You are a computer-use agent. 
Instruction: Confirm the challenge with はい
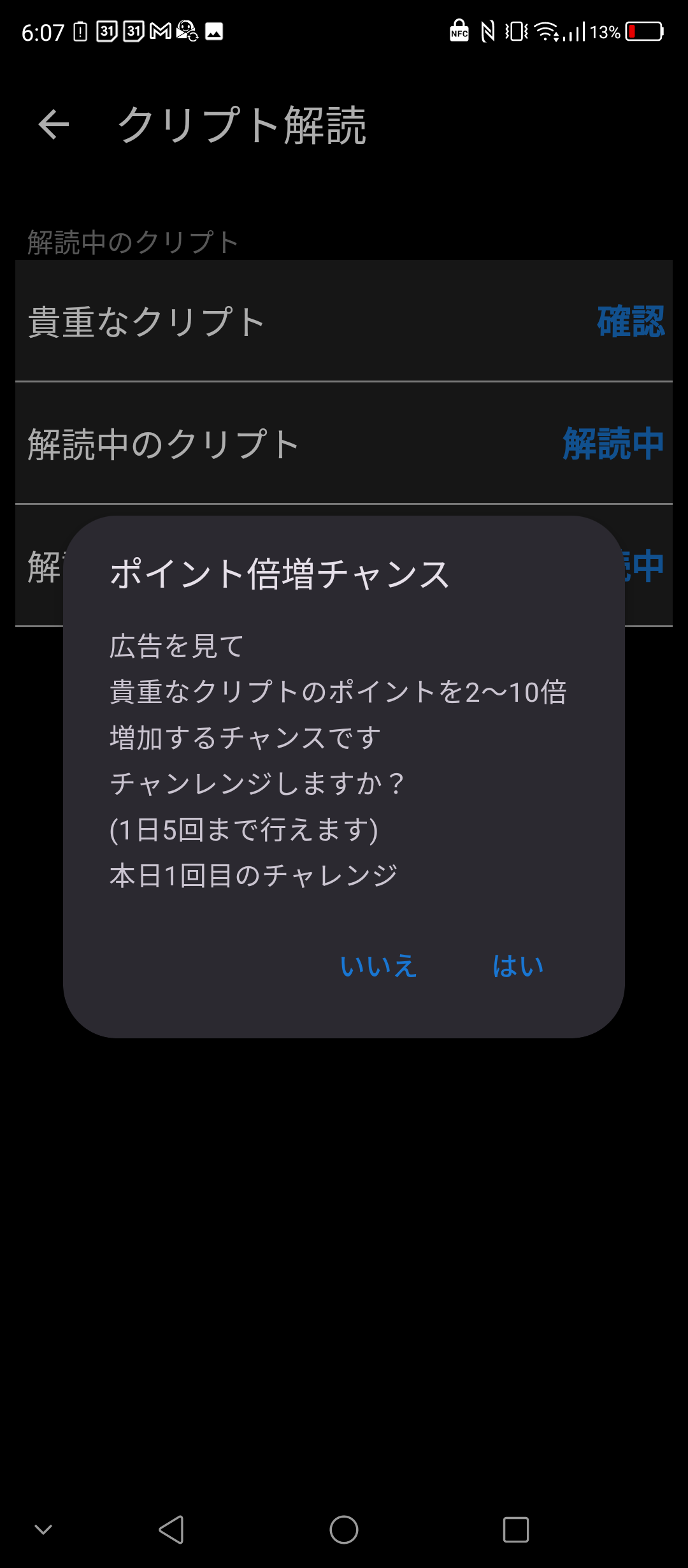point(518,966)
